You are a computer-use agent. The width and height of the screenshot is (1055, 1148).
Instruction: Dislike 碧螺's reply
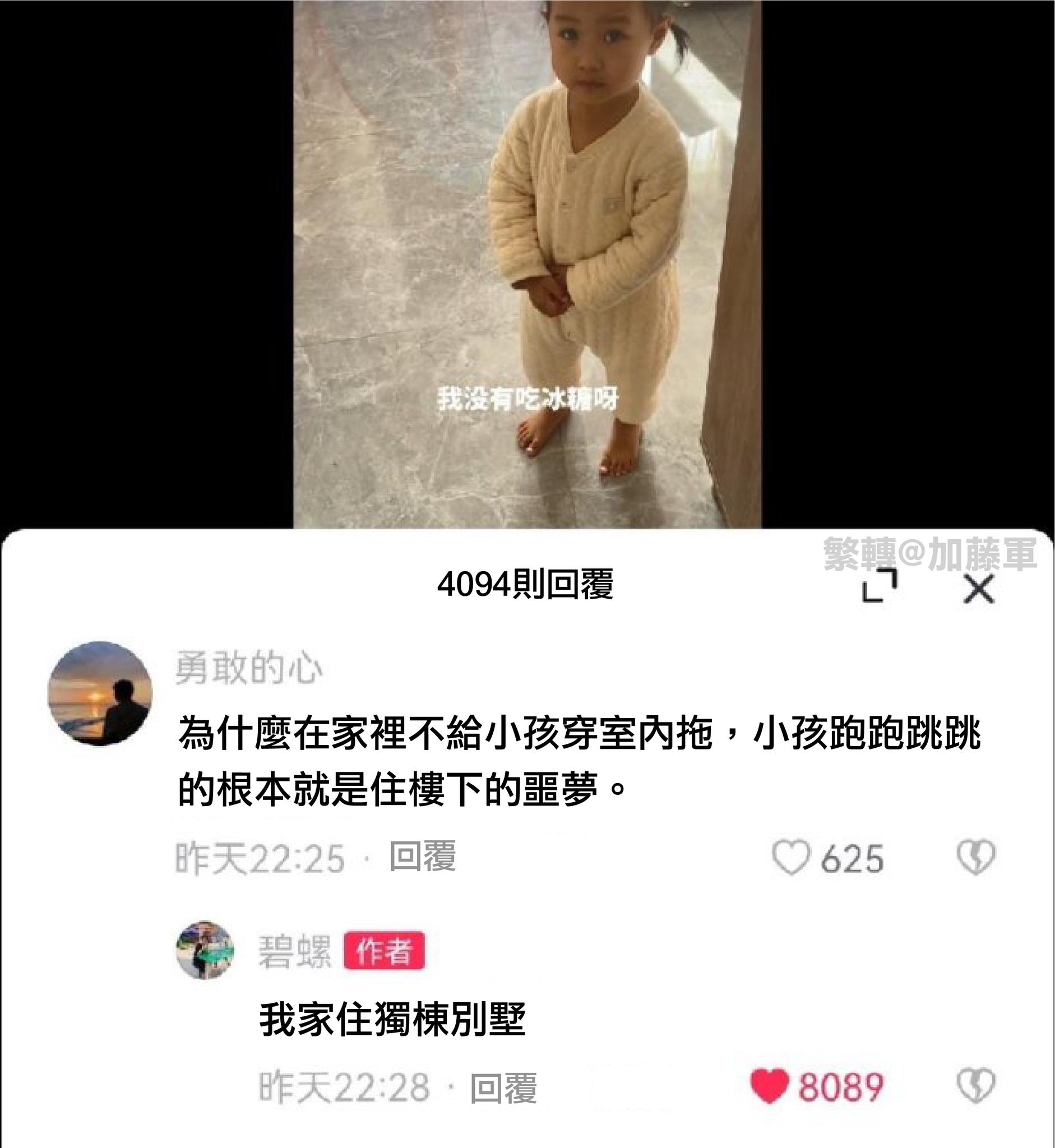pyautogui.click(x=975, y=1086)
